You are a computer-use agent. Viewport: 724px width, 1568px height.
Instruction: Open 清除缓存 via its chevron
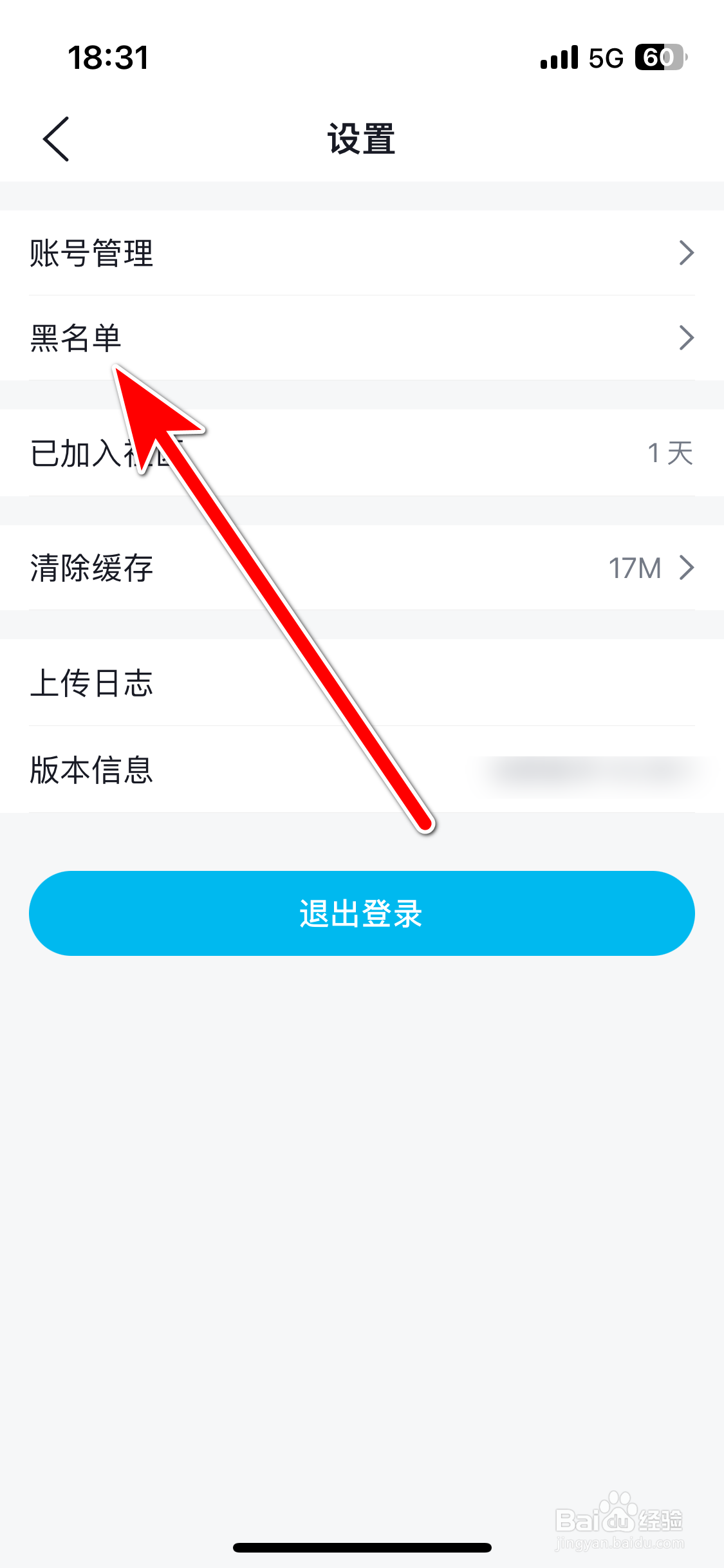click(686, 568)
